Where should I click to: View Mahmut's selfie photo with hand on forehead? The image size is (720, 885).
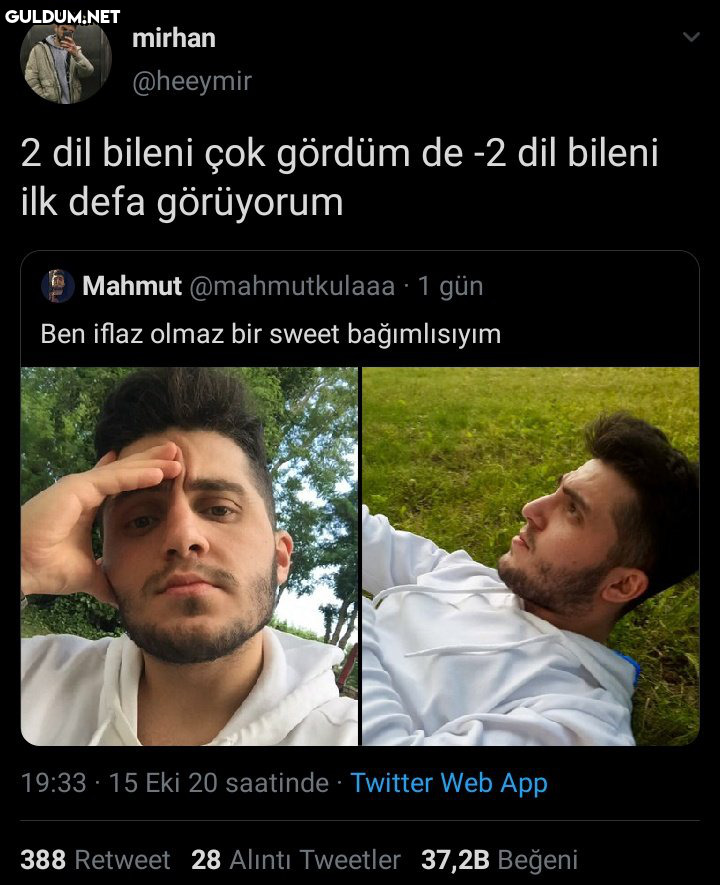pos(189,556)
